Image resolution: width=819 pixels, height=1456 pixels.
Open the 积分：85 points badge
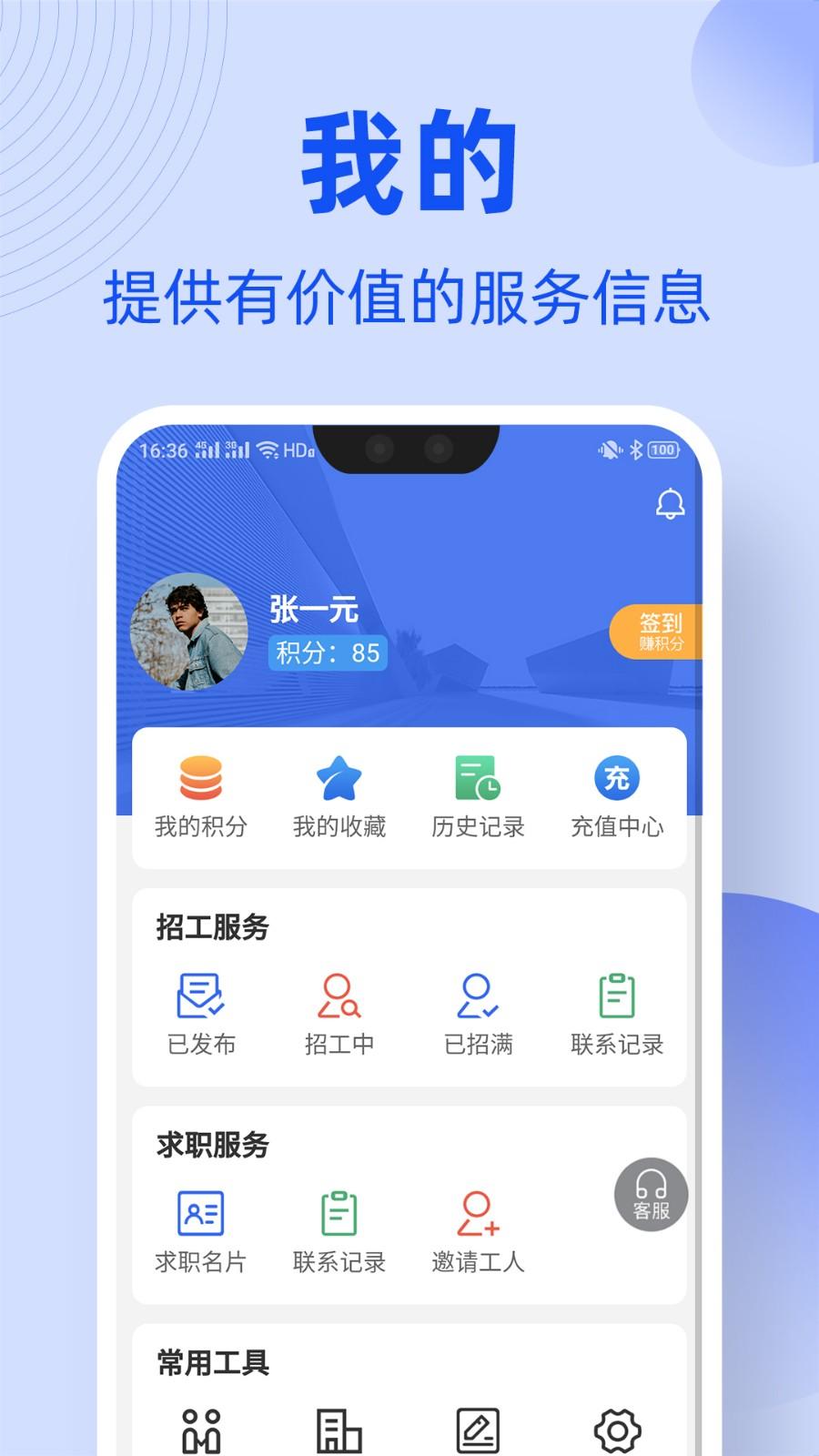(x=327, y=653)
